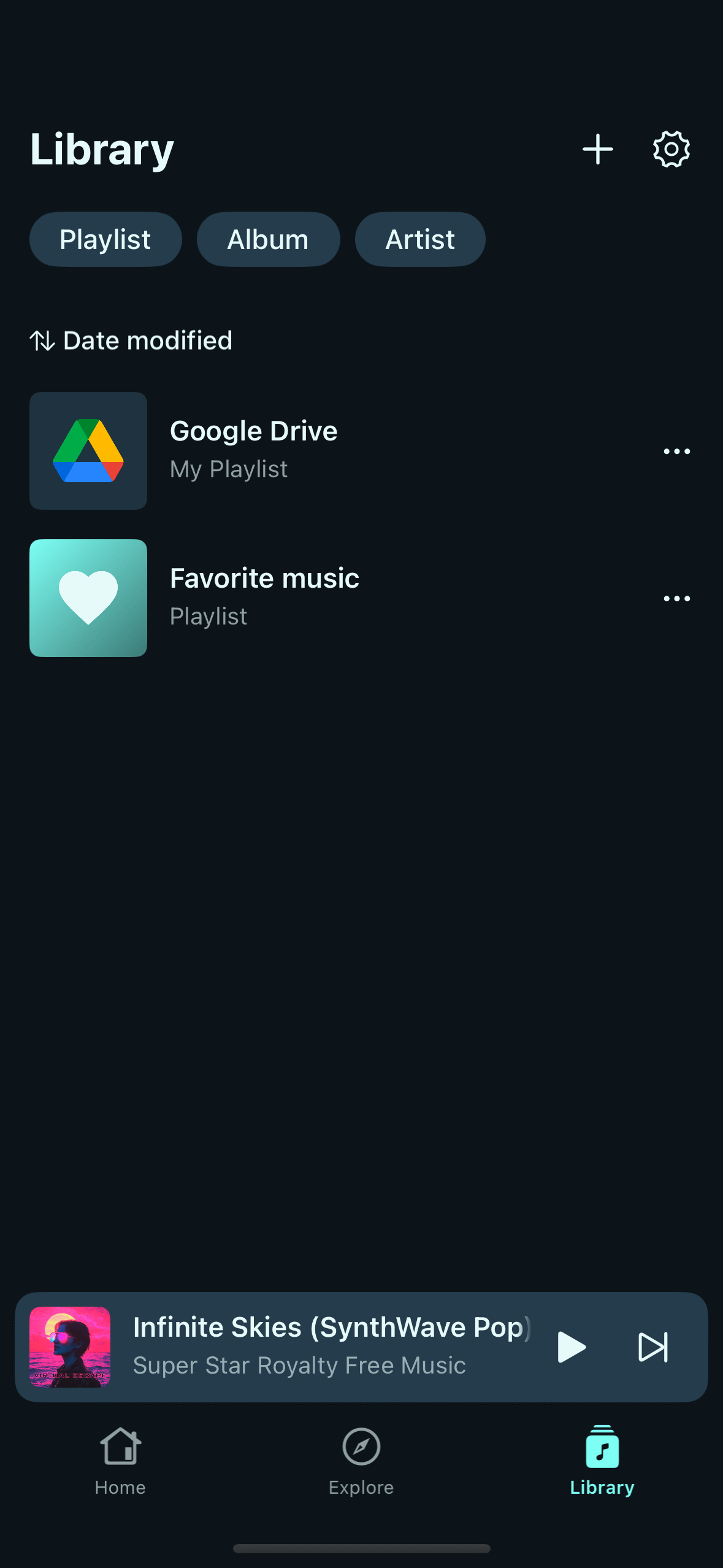Viewport: 723px width, 1568px height.
Task: Click the Google Drive playlist icon
Action: [88, 450]
